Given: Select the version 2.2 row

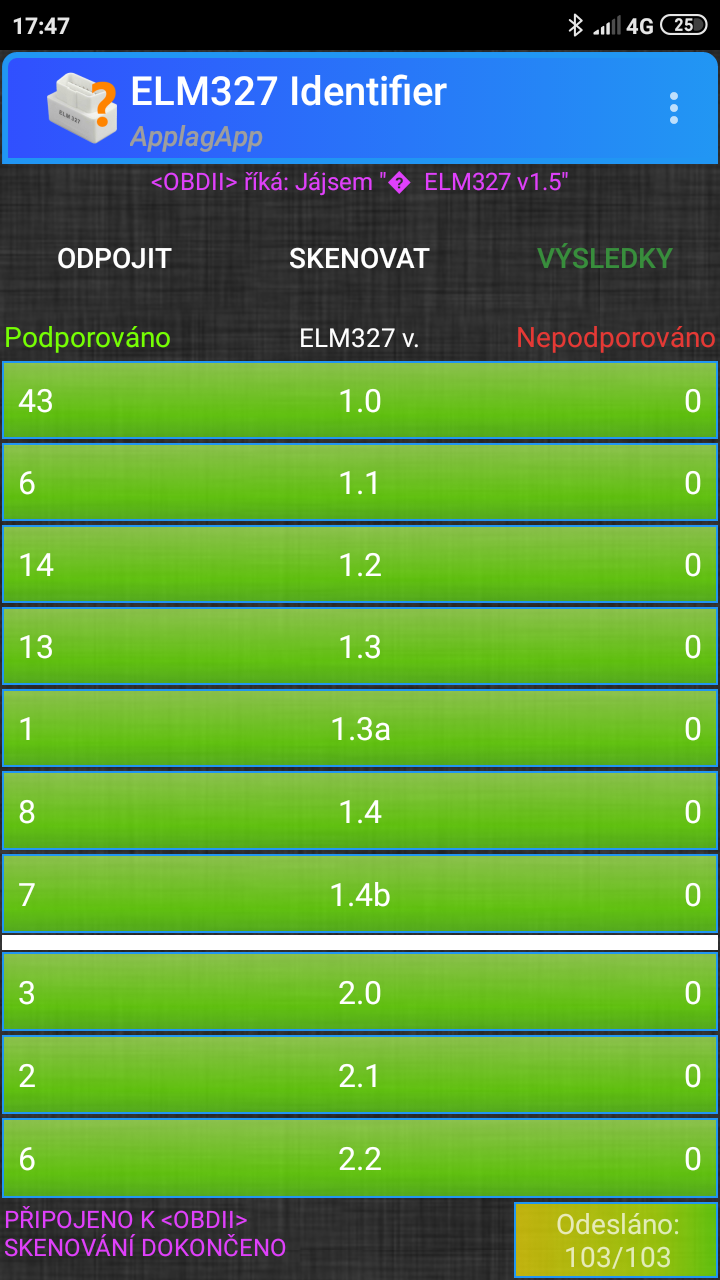Looking at the screenshot, I should pos(360,1158).
